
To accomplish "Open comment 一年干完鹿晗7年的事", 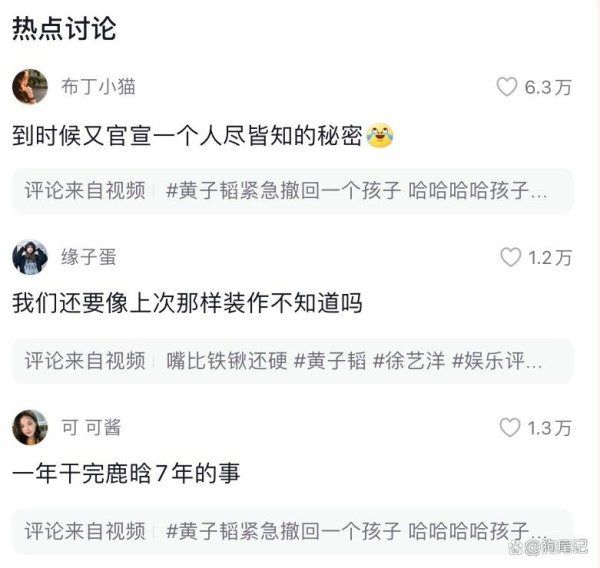I will click(126, 474).
